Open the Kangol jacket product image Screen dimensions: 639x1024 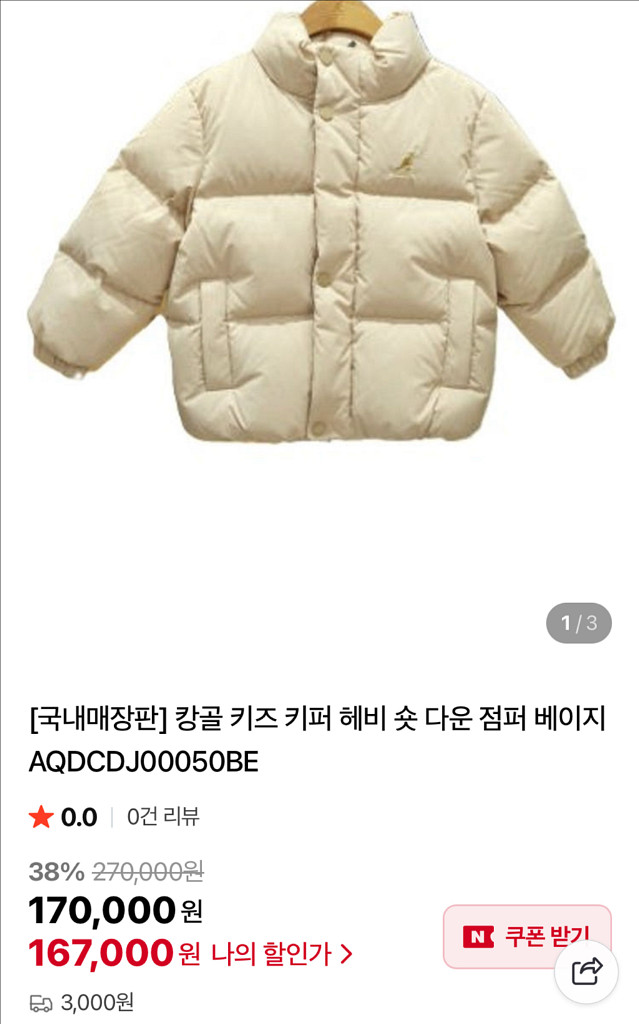(320, 230)
